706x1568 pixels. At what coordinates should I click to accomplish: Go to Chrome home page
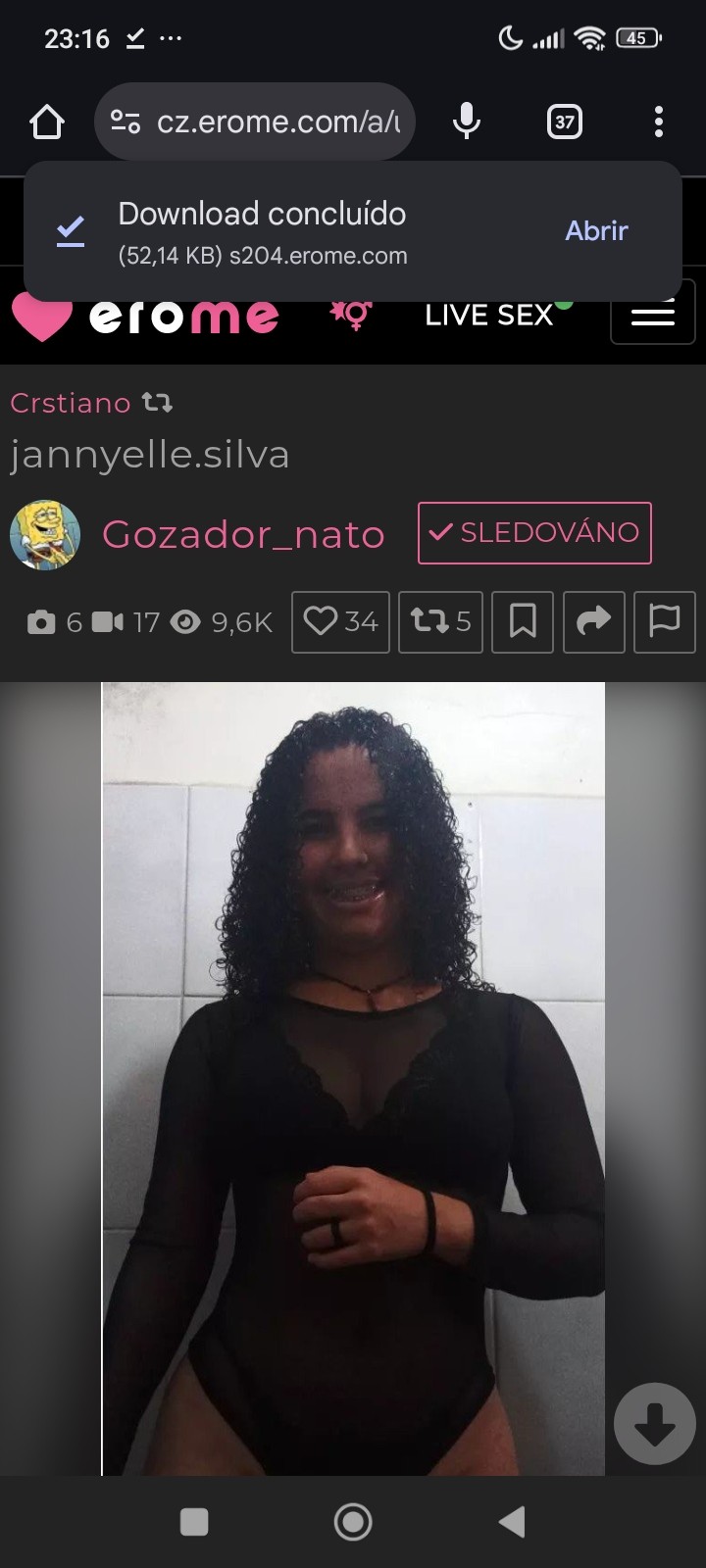click(47, 122)
